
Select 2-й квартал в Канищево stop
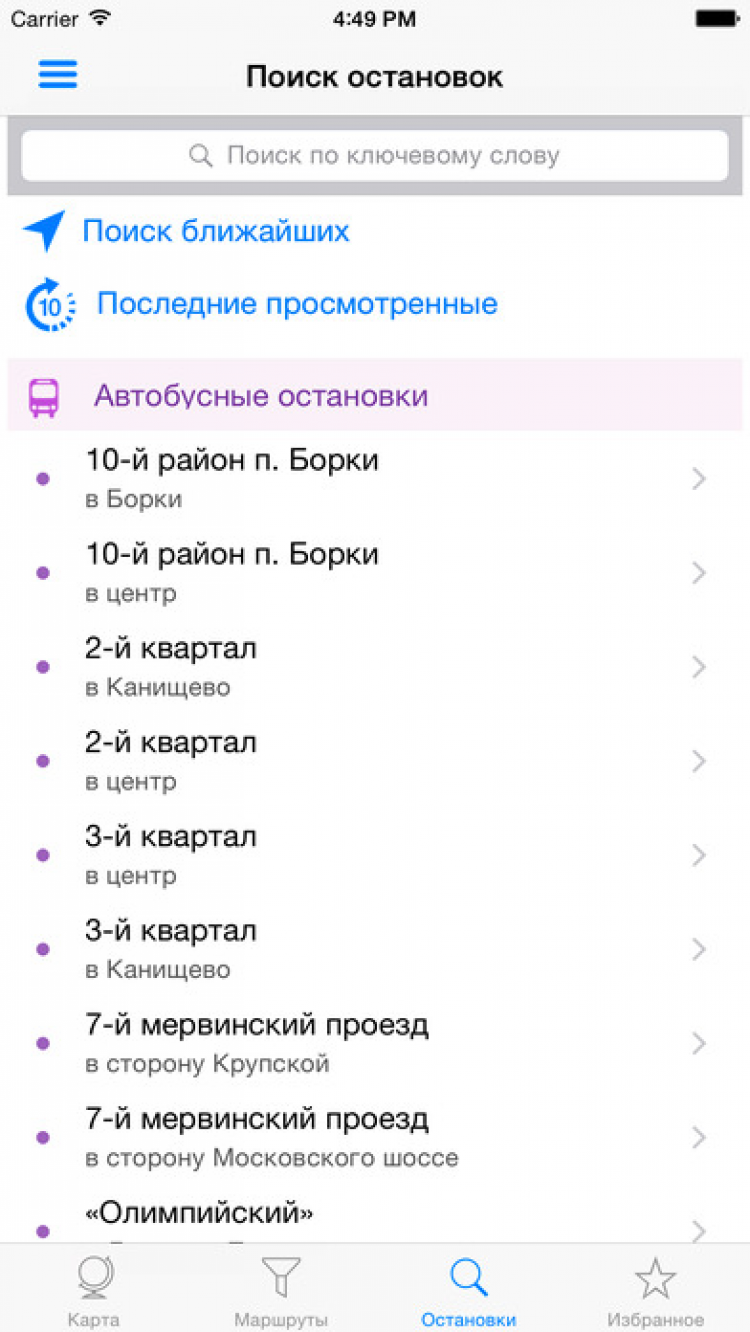tap(375, 667)
